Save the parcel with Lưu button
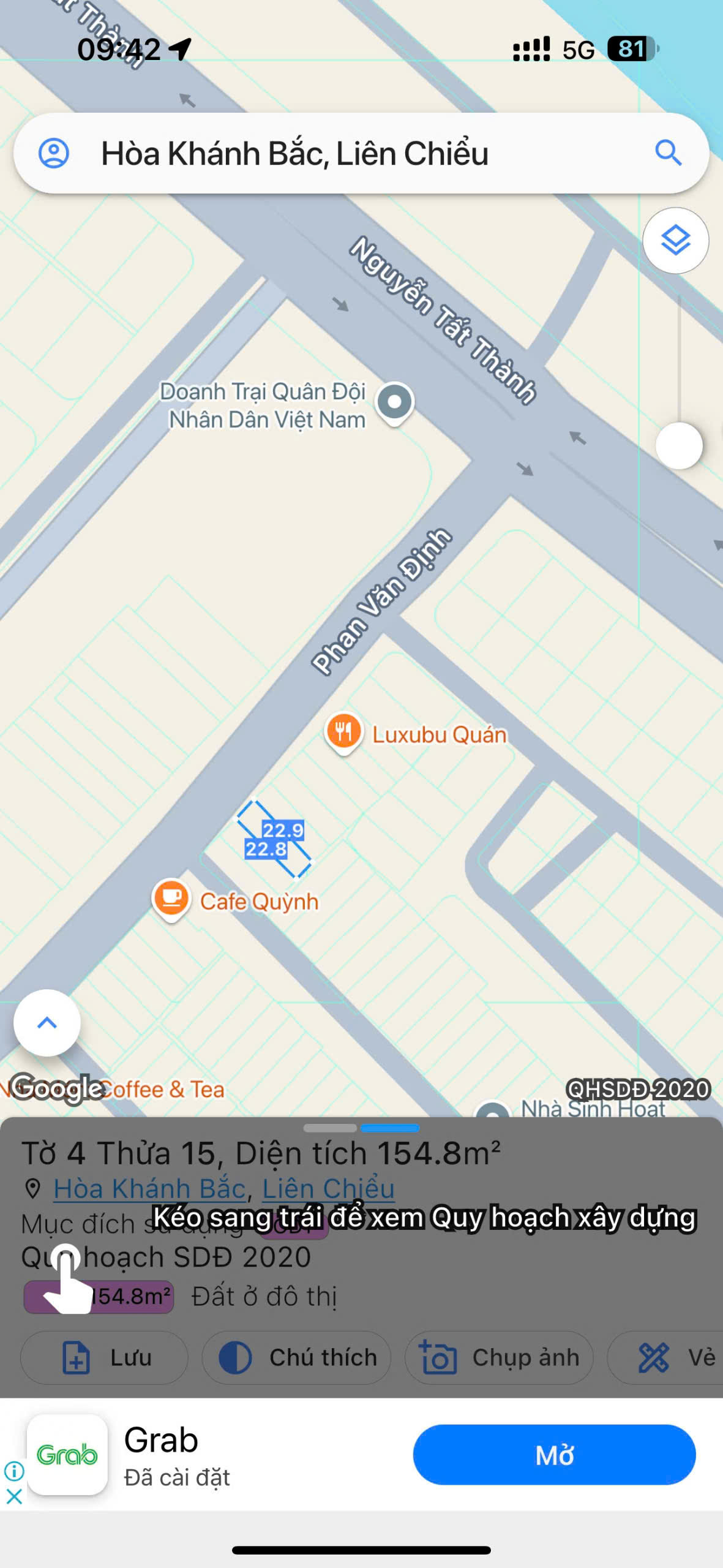This screenshot has width=723, height=1568. click(104, 1357)
